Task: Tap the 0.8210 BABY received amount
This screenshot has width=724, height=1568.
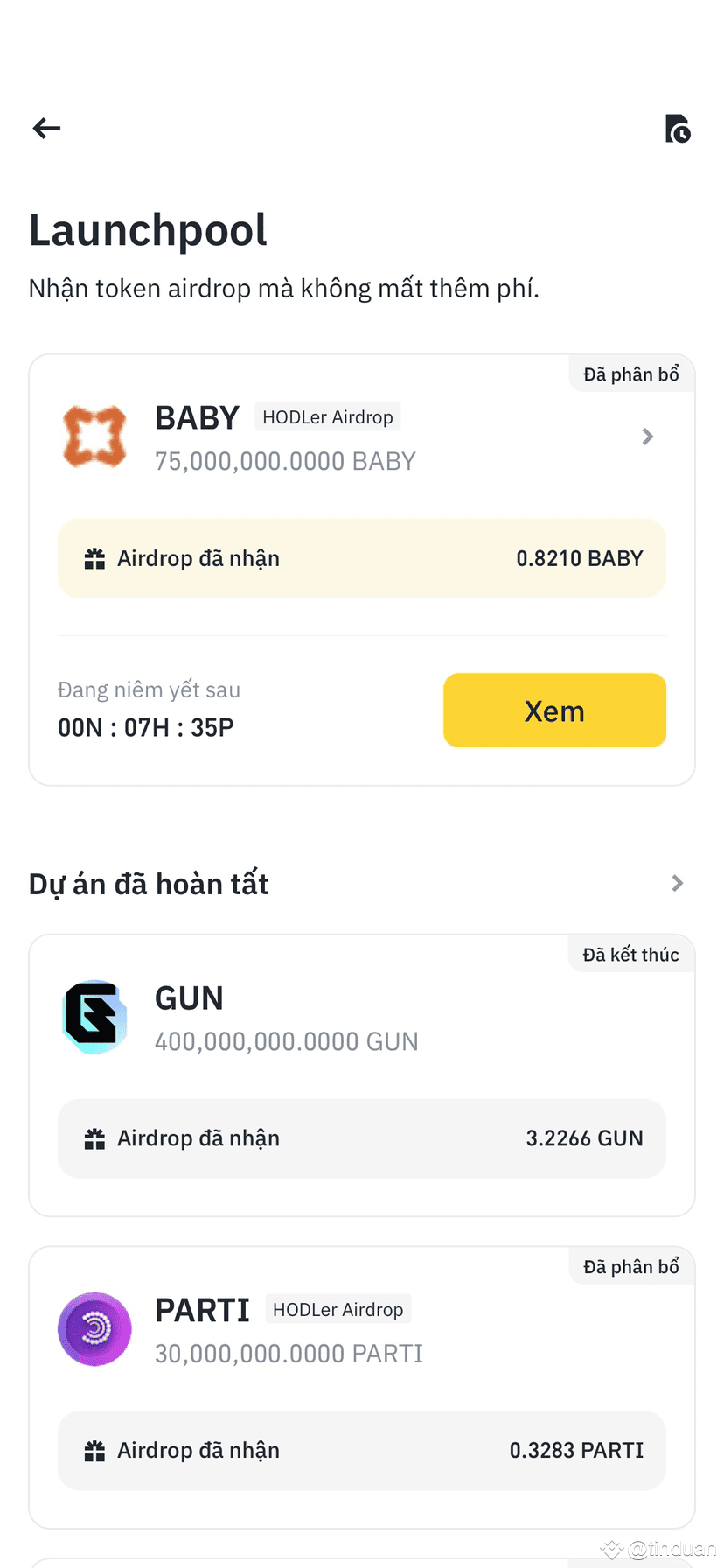Action: [x=580, y=558]
